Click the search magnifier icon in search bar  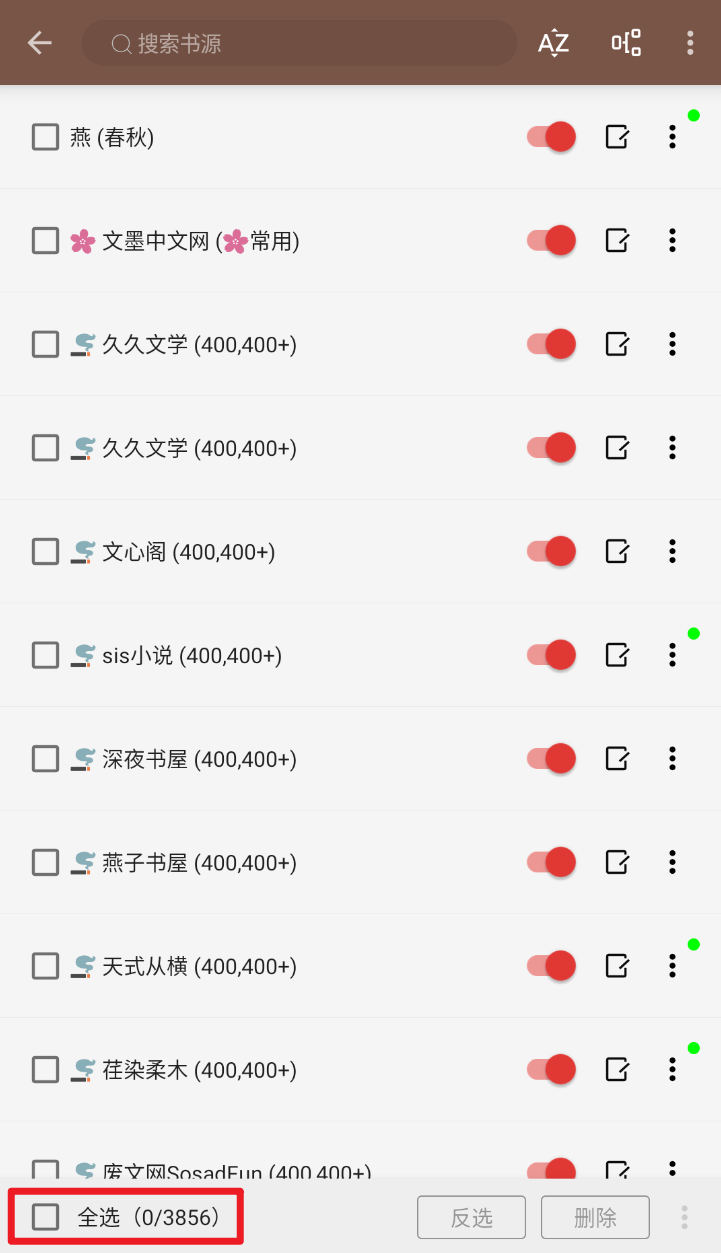click(x=120, y=42)
